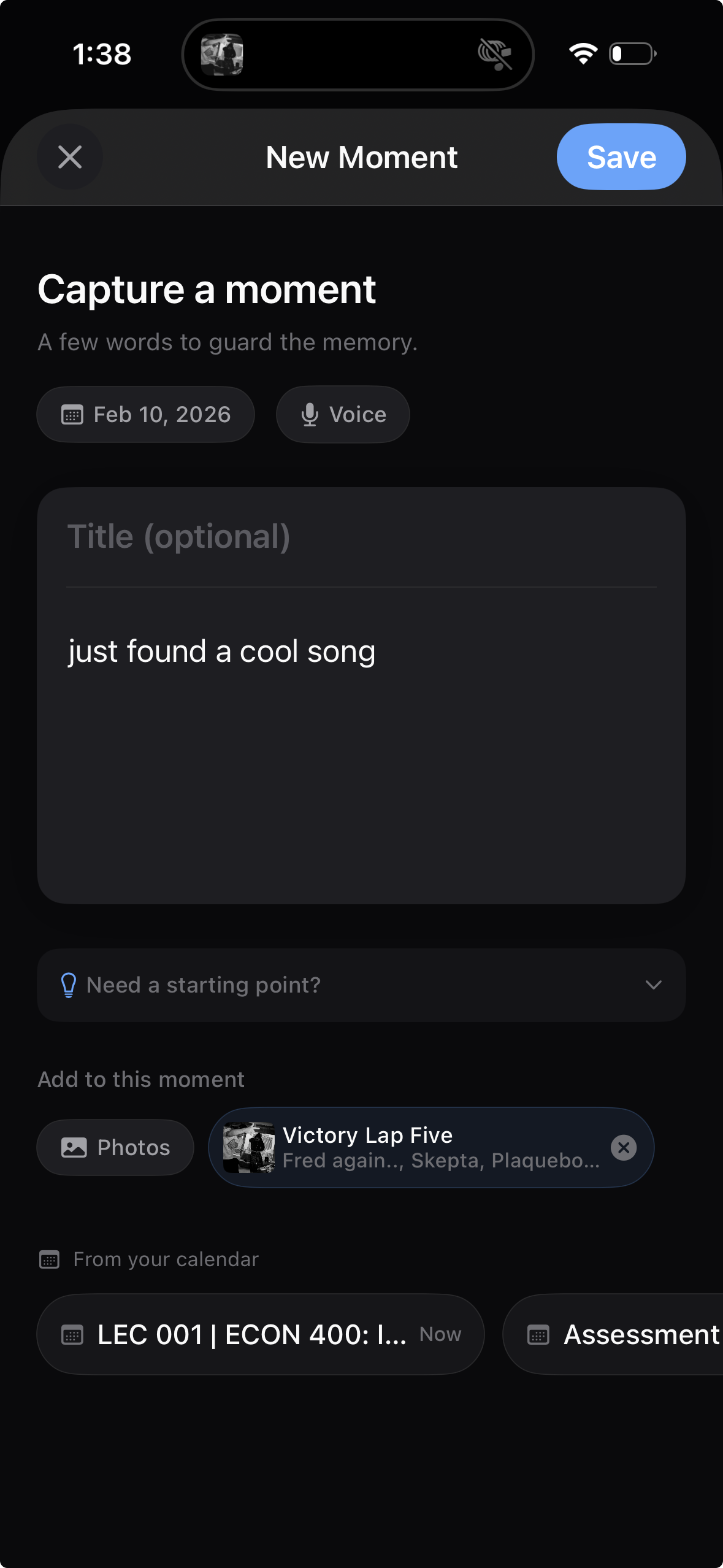
Task: Tap the calendar icon beside 'From your calendar'
Action: 49,1258
